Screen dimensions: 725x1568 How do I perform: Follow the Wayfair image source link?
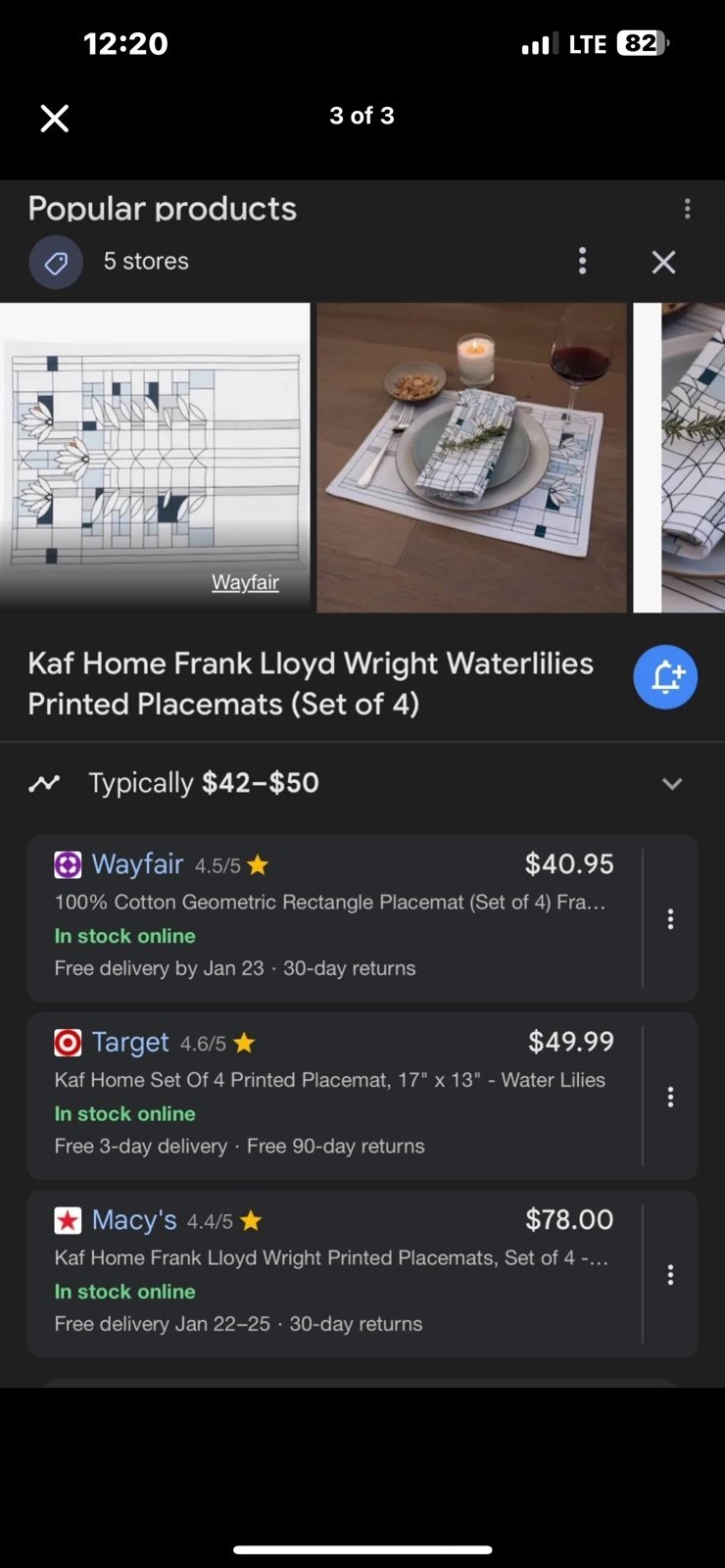click(x=245, y=582)
